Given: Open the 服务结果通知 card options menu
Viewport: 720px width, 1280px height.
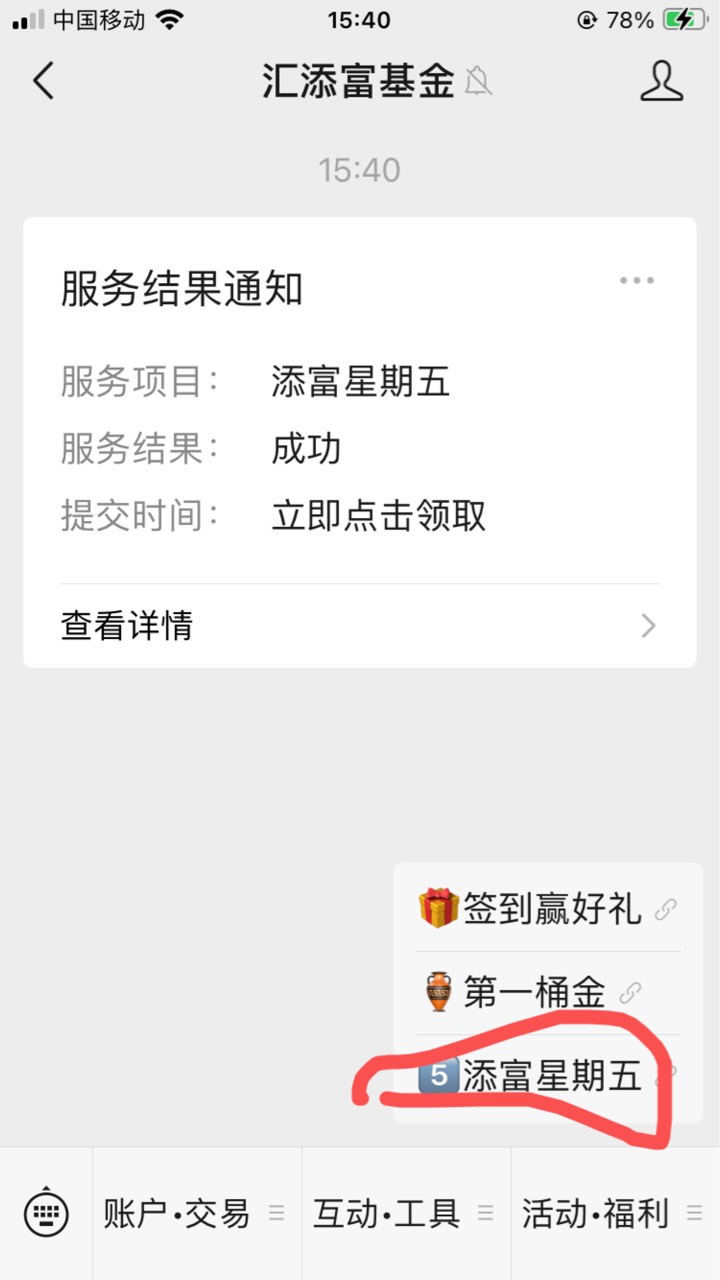Looking at the screenshot, I should click(637, 280).
